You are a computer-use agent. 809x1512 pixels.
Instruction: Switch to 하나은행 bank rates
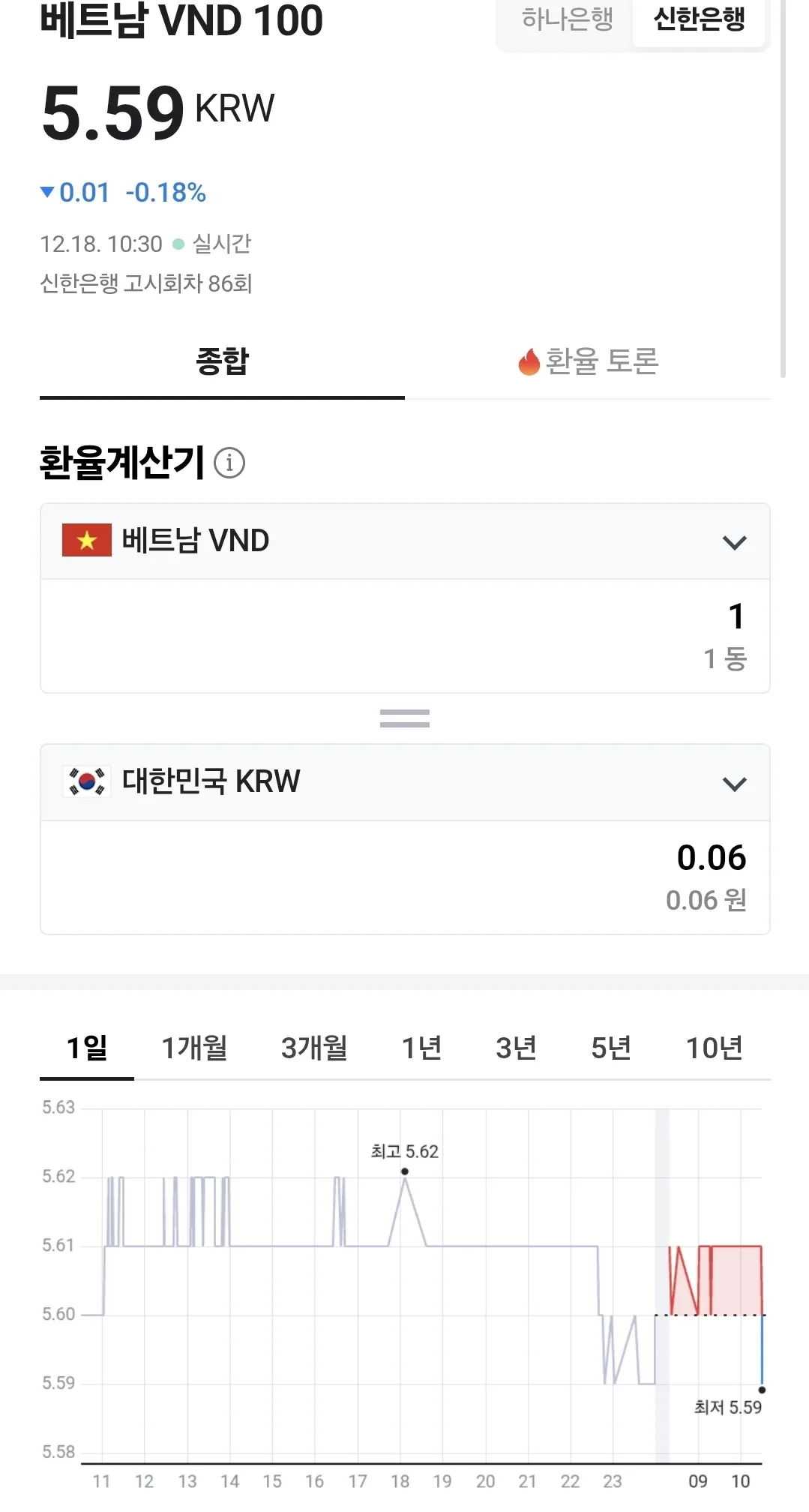[x=568, y=19]
